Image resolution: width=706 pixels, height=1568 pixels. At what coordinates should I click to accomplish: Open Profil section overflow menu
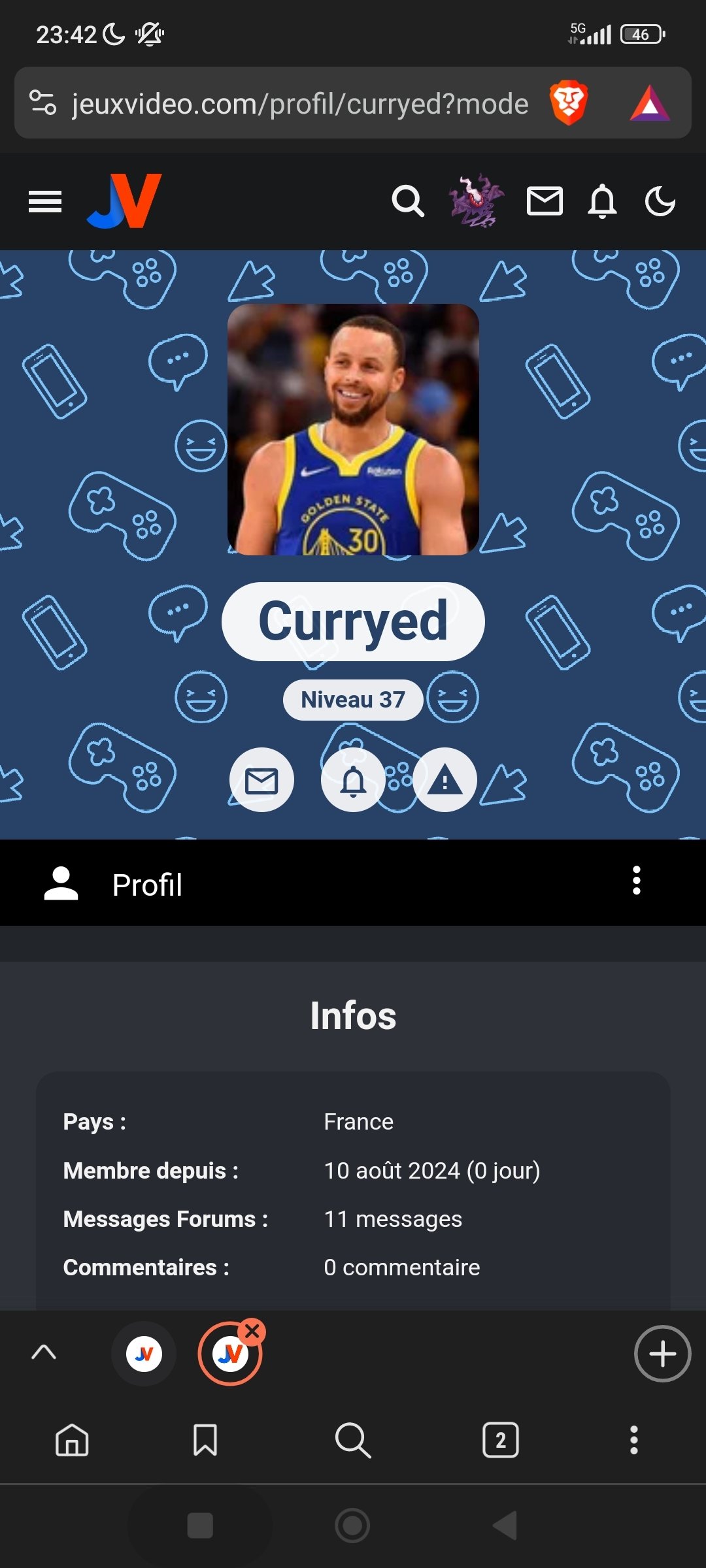(636, 881)
